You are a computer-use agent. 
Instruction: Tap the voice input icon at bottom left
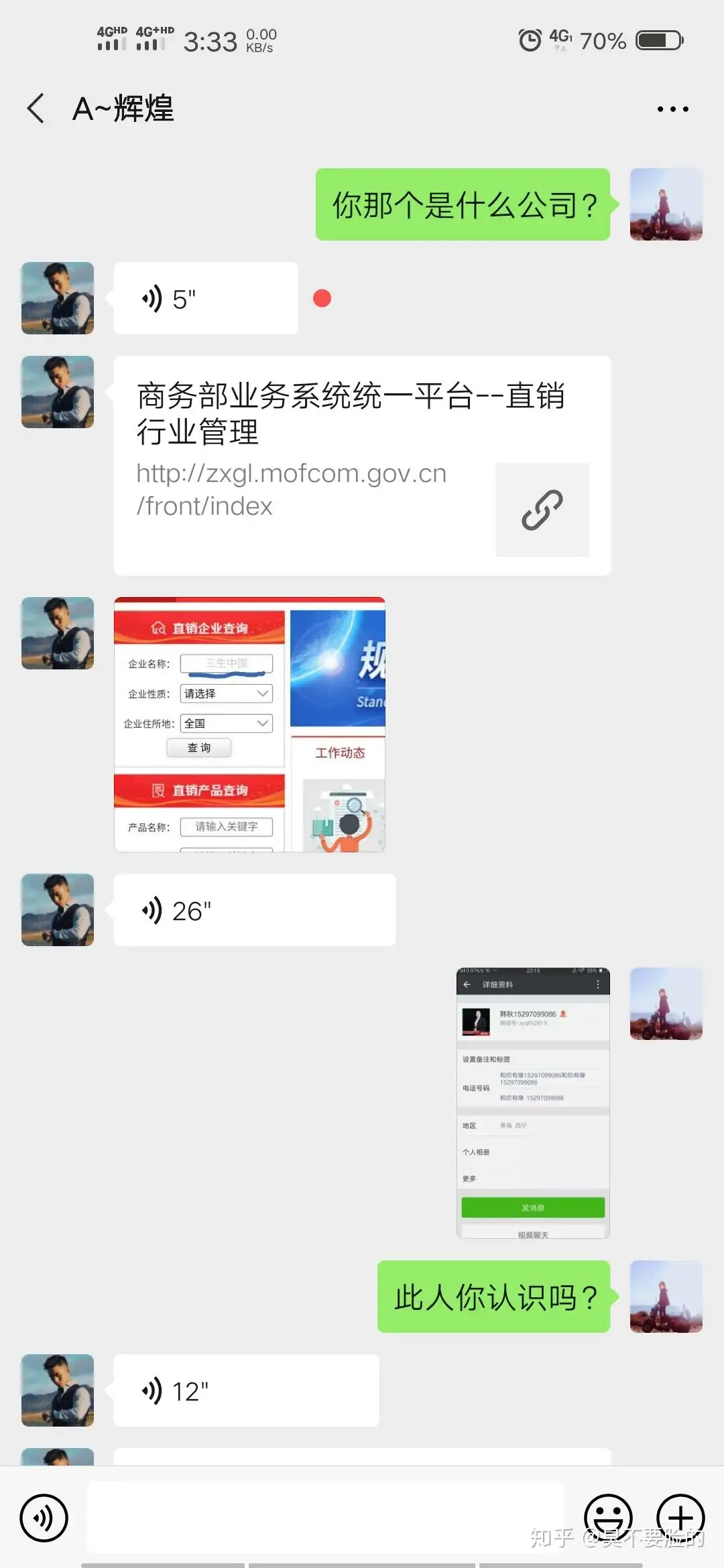tap(44, 1518)
